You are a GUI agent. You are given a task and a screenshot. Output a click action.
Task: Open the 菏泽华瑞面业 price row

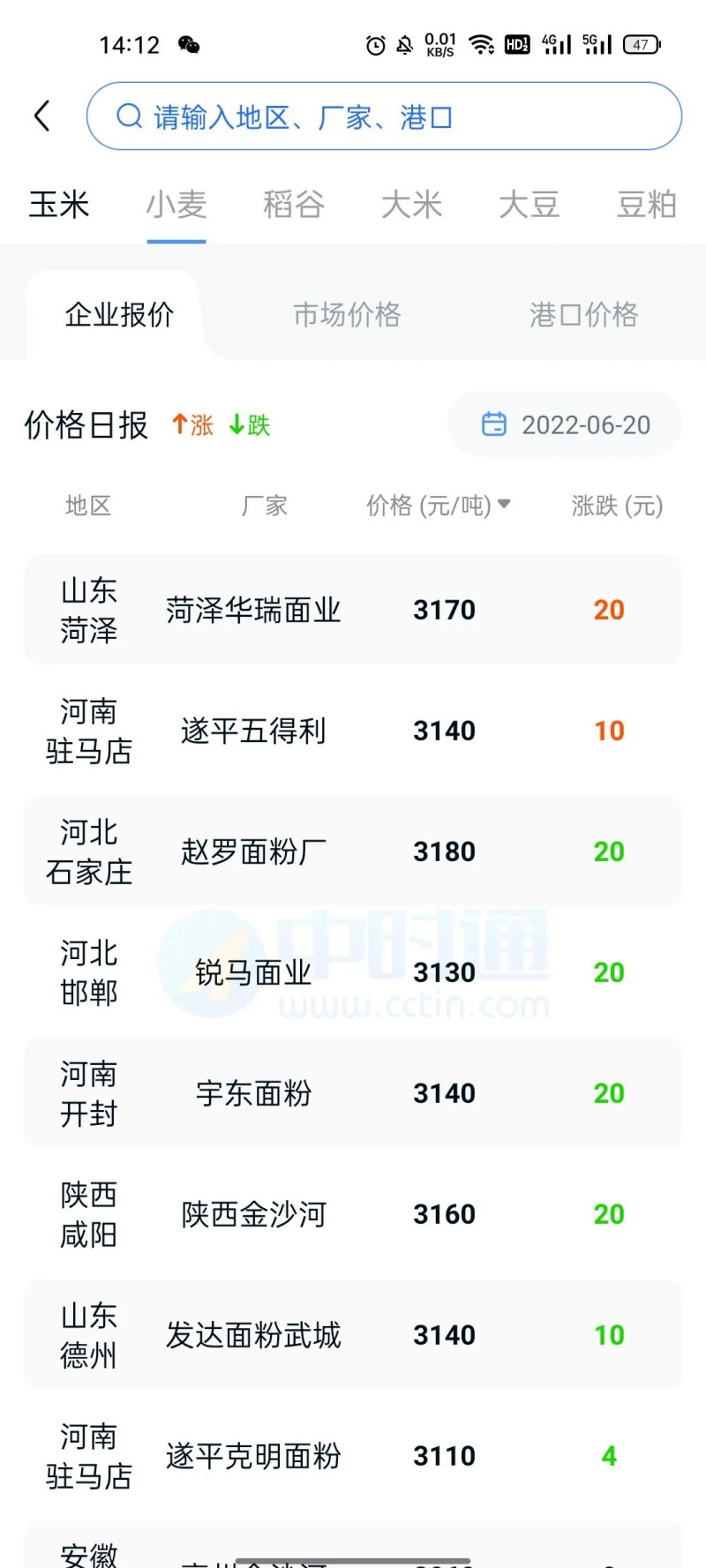(x=353, y=610)
